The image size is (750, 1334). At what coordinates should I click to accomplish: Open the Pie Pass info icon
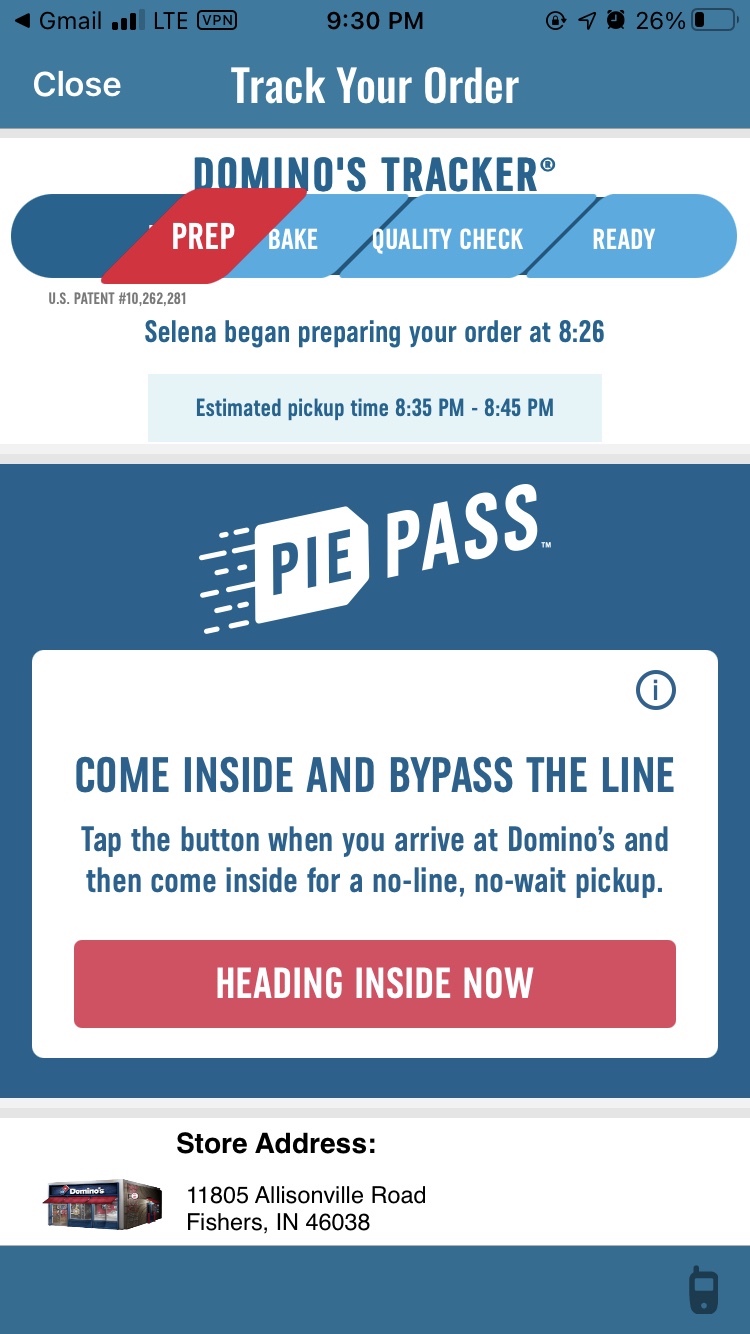point(656,690)
